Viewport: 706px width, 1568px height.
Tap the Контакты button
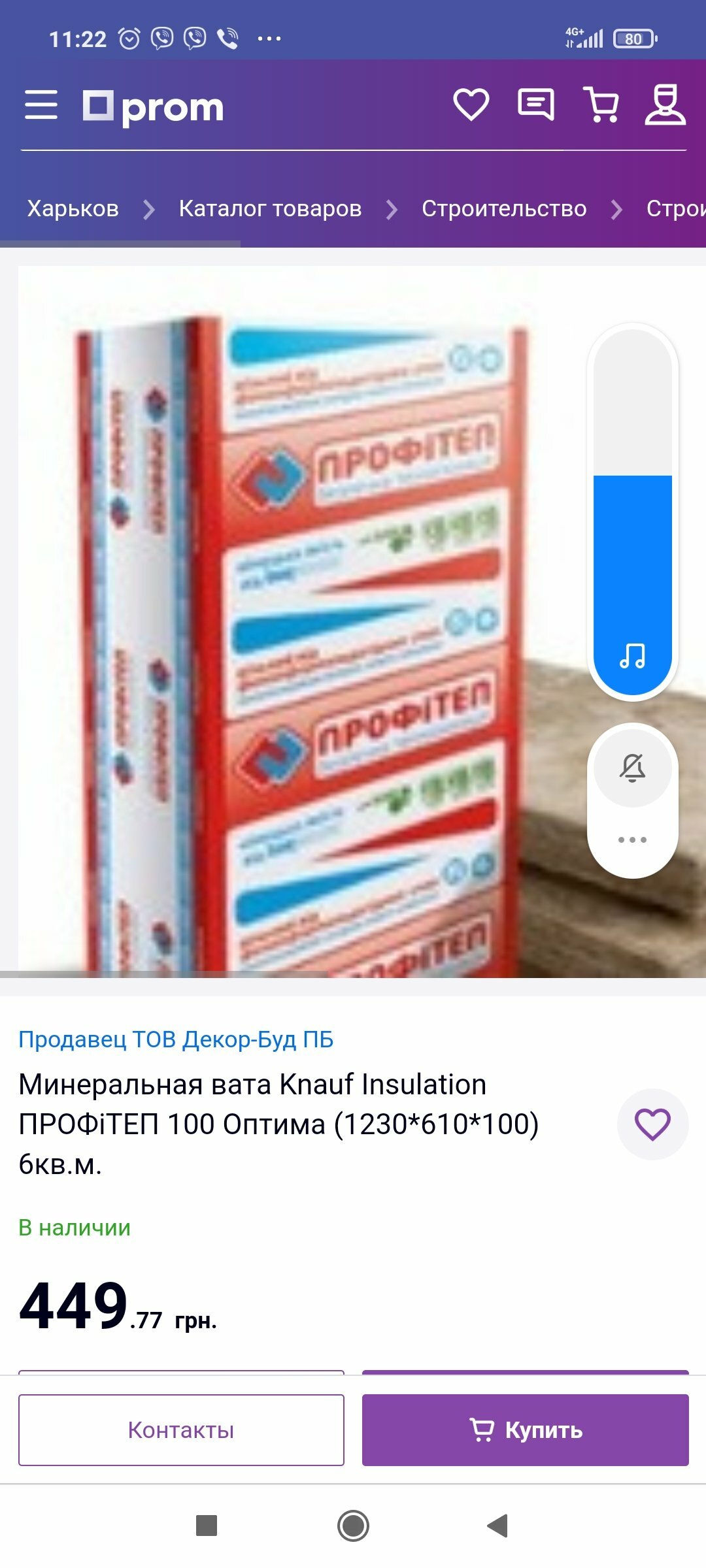[x=181, y=1430]
